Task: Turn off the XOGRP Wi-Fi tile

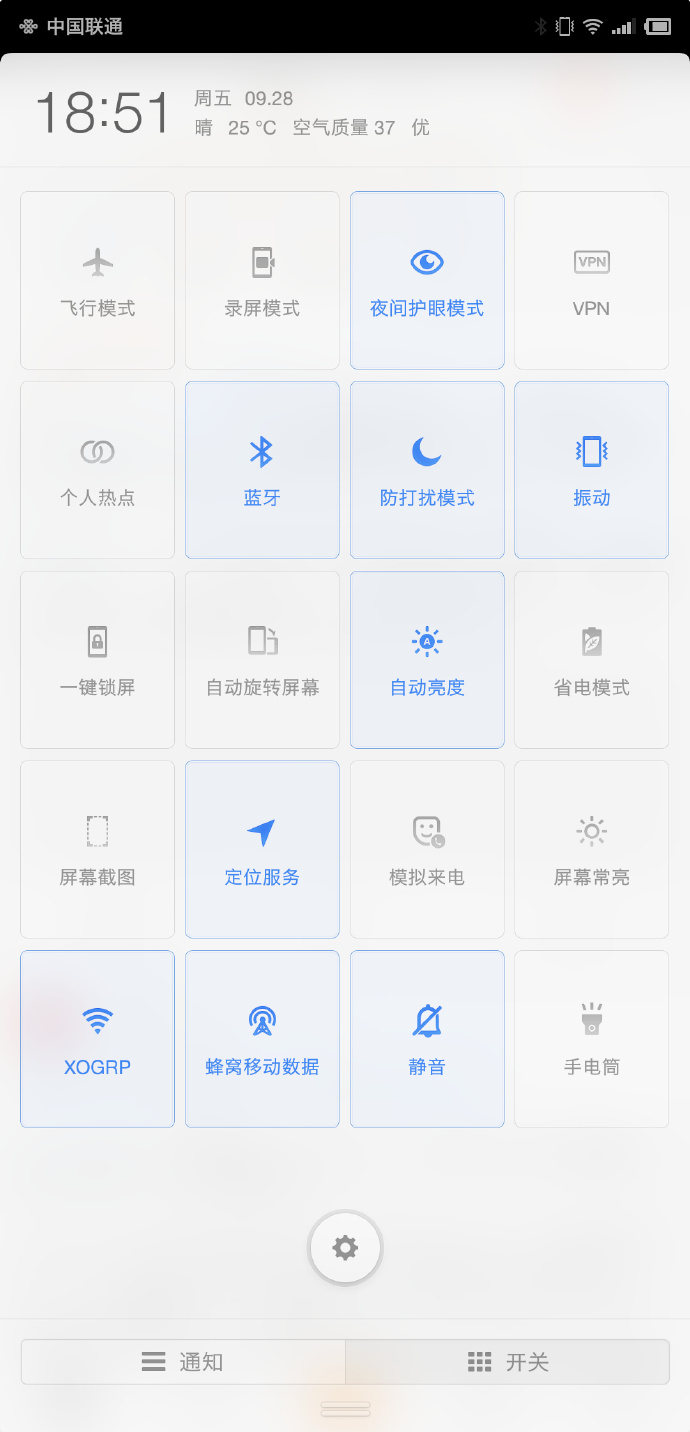Action: pos(97,1039)
